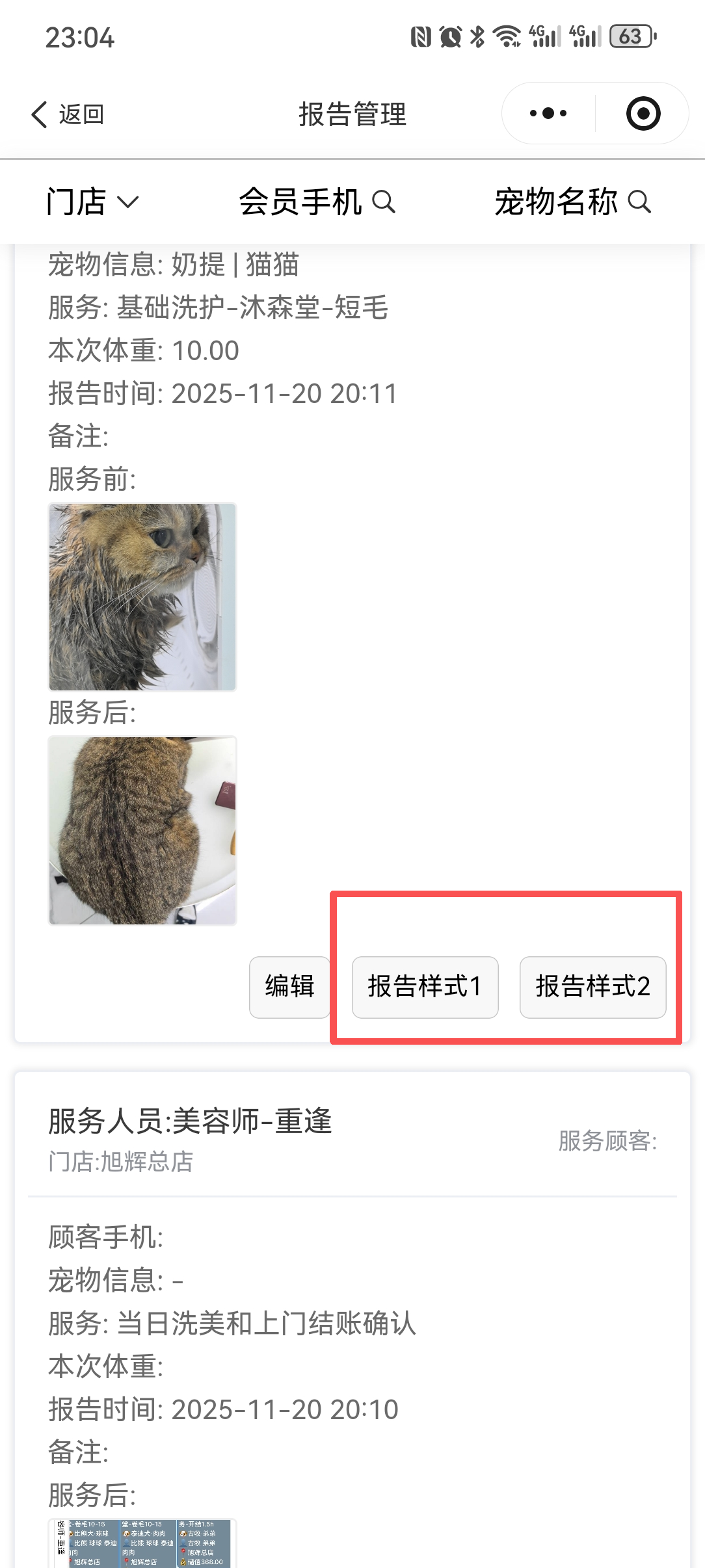Viewport: 705px width, 1568px height.
Task: Open the 服务后 image in the 美容师-重逢 report
Action: coord(142,1543)
